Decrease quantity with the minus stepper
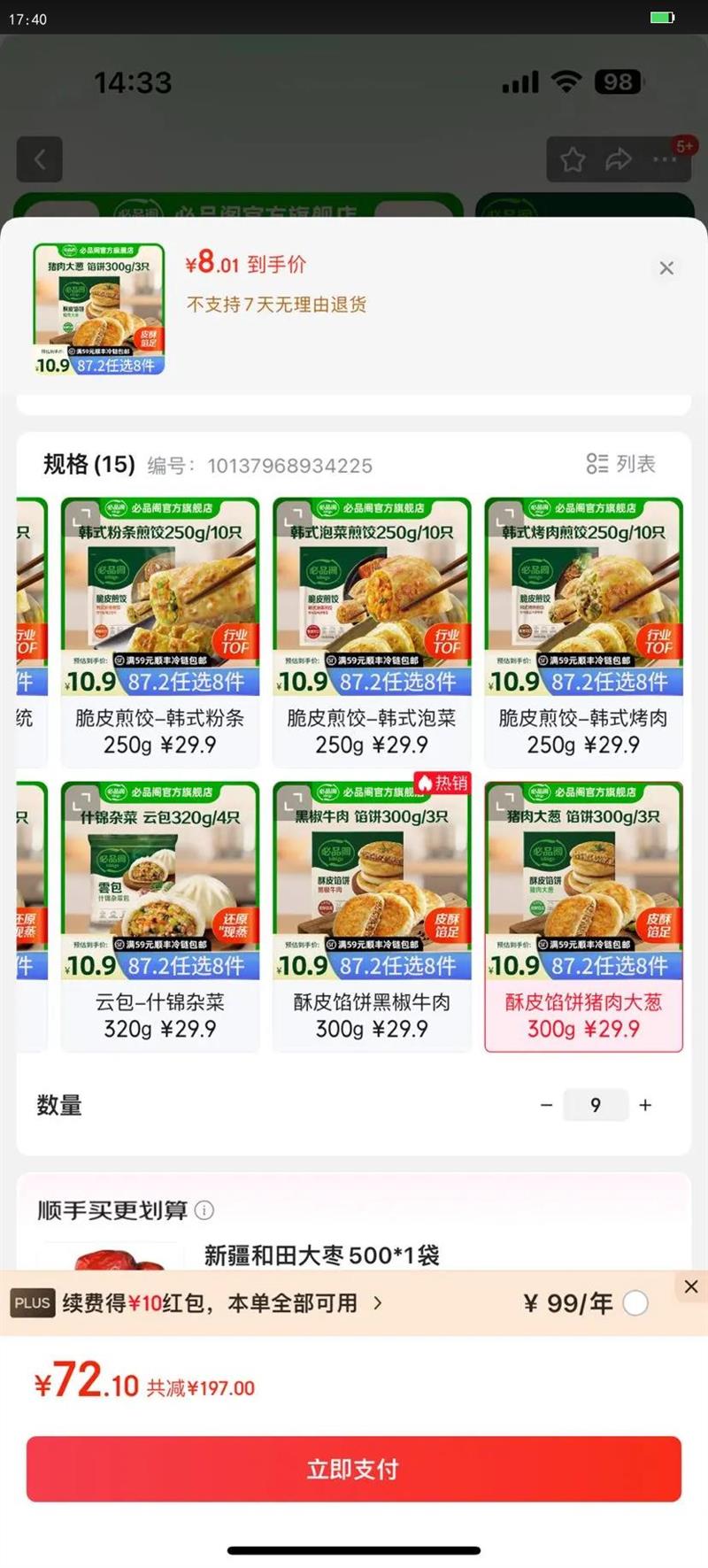 pos(546,1105)
